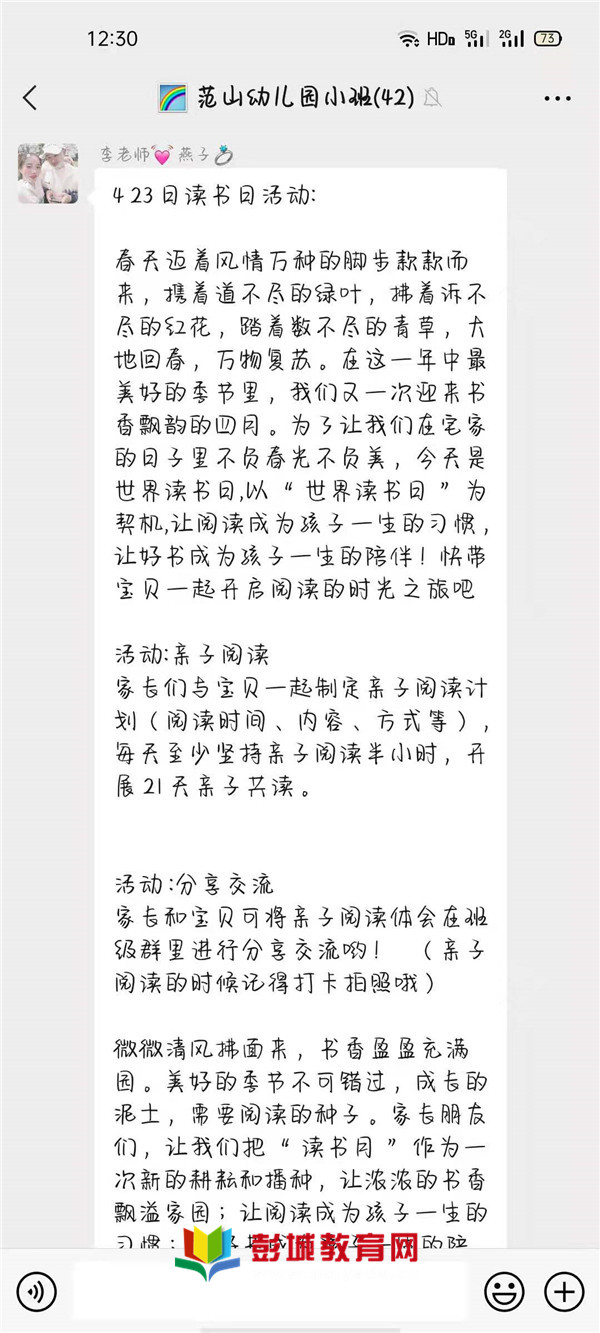600x1333 pixels.
Task: Open 李老师's profile avatar
Action: point(48,173)
